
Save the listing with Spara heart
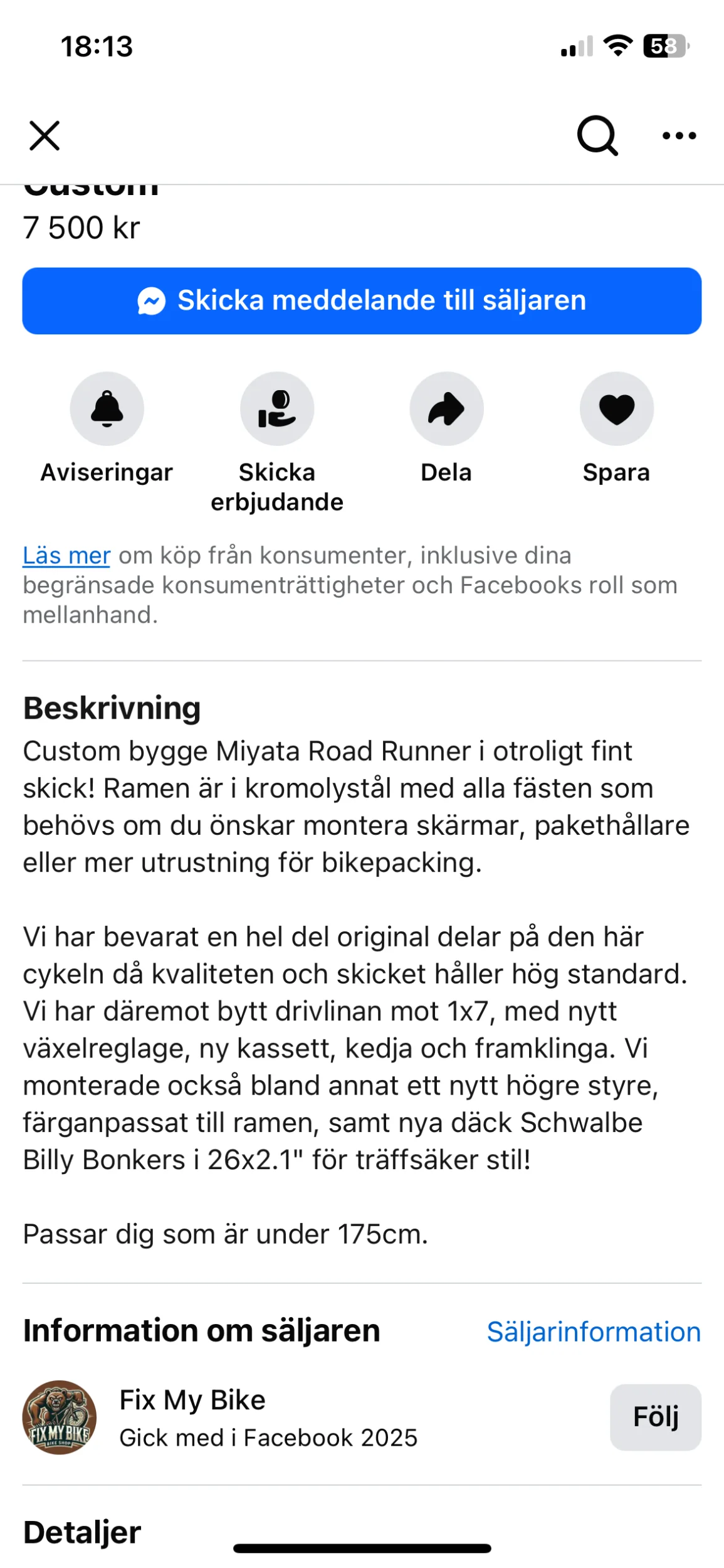point(616,409)
